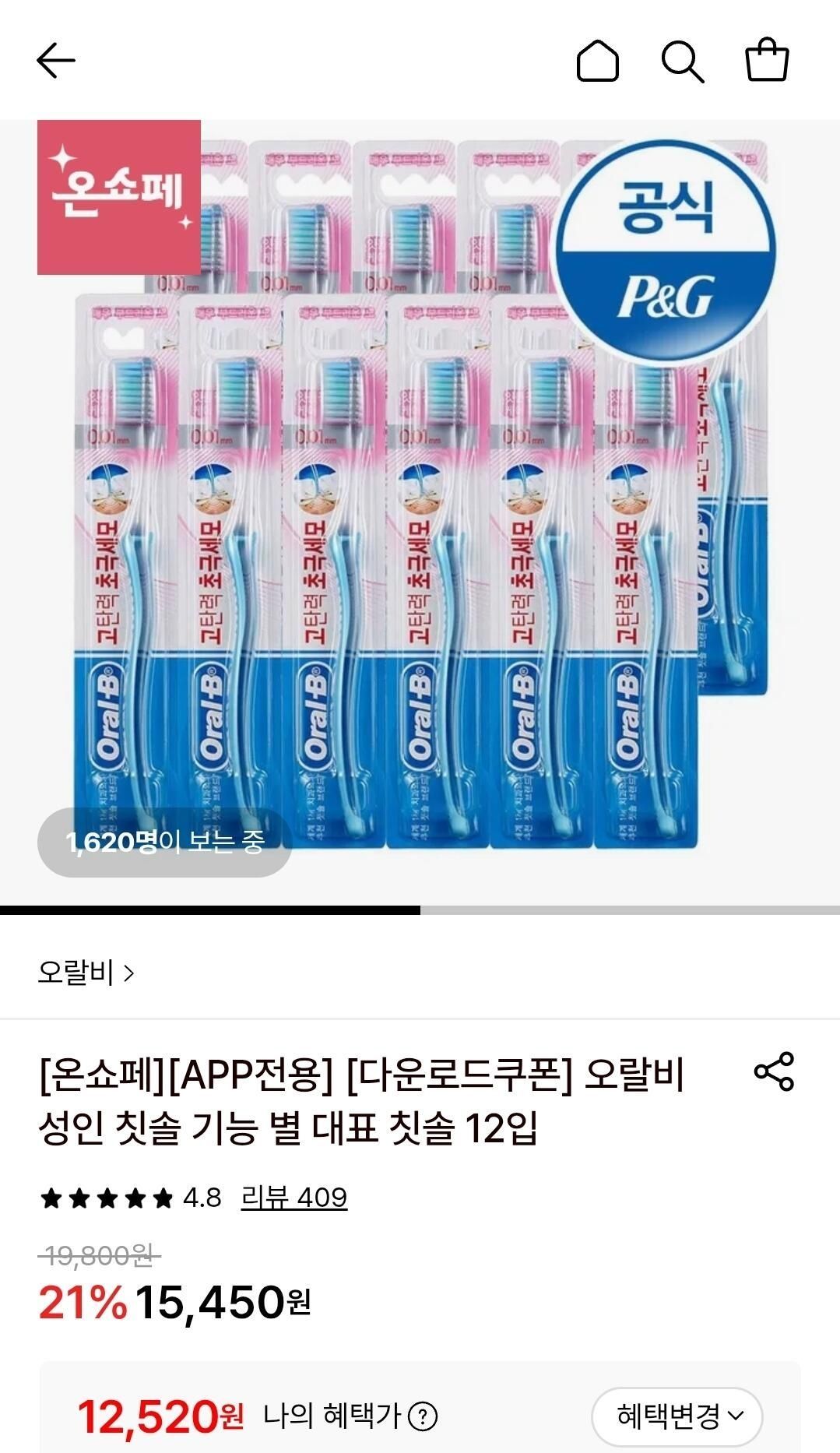Open 리뷰 409 reviews link
This screenshot has width=840, height=1453.
(x=293, y=1197)
